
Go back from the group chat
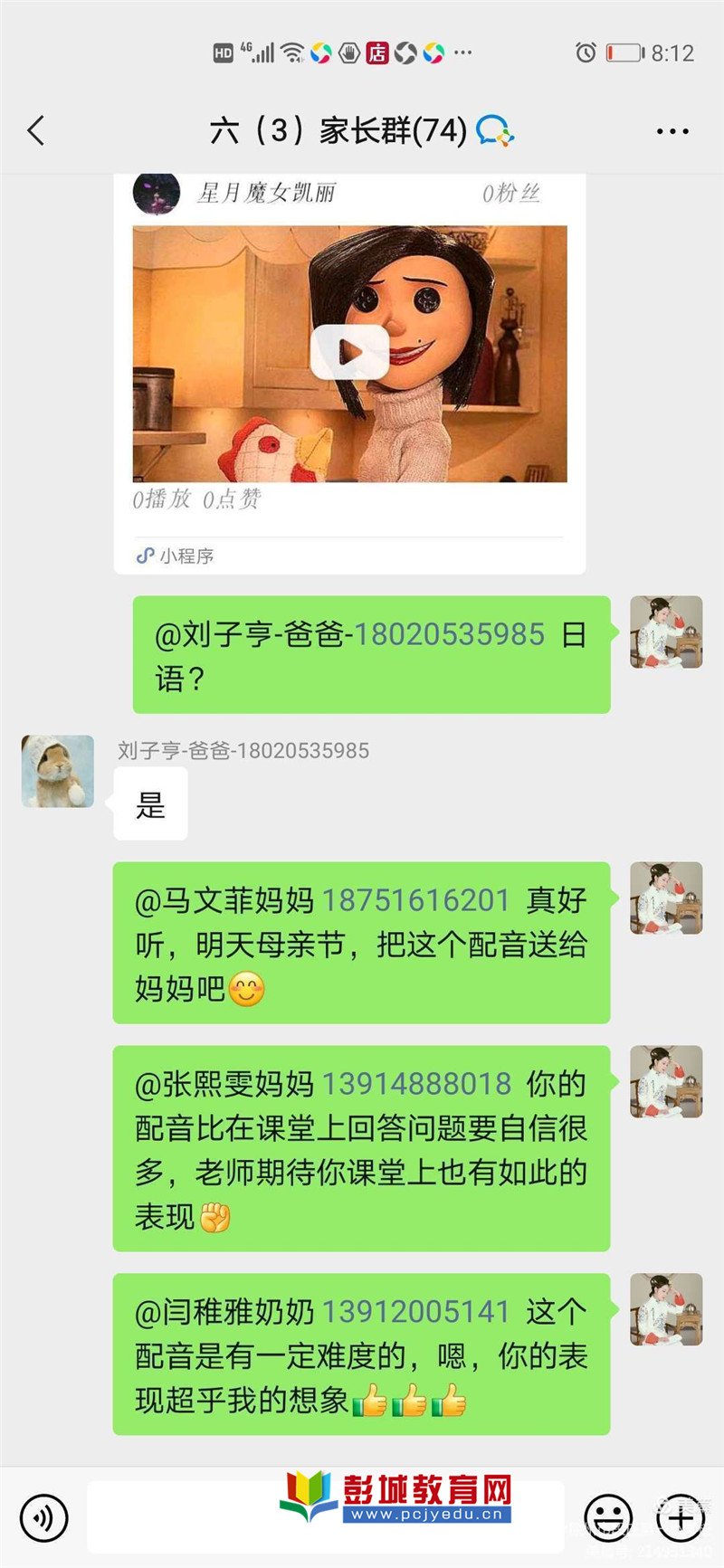[x=36, y=131]
